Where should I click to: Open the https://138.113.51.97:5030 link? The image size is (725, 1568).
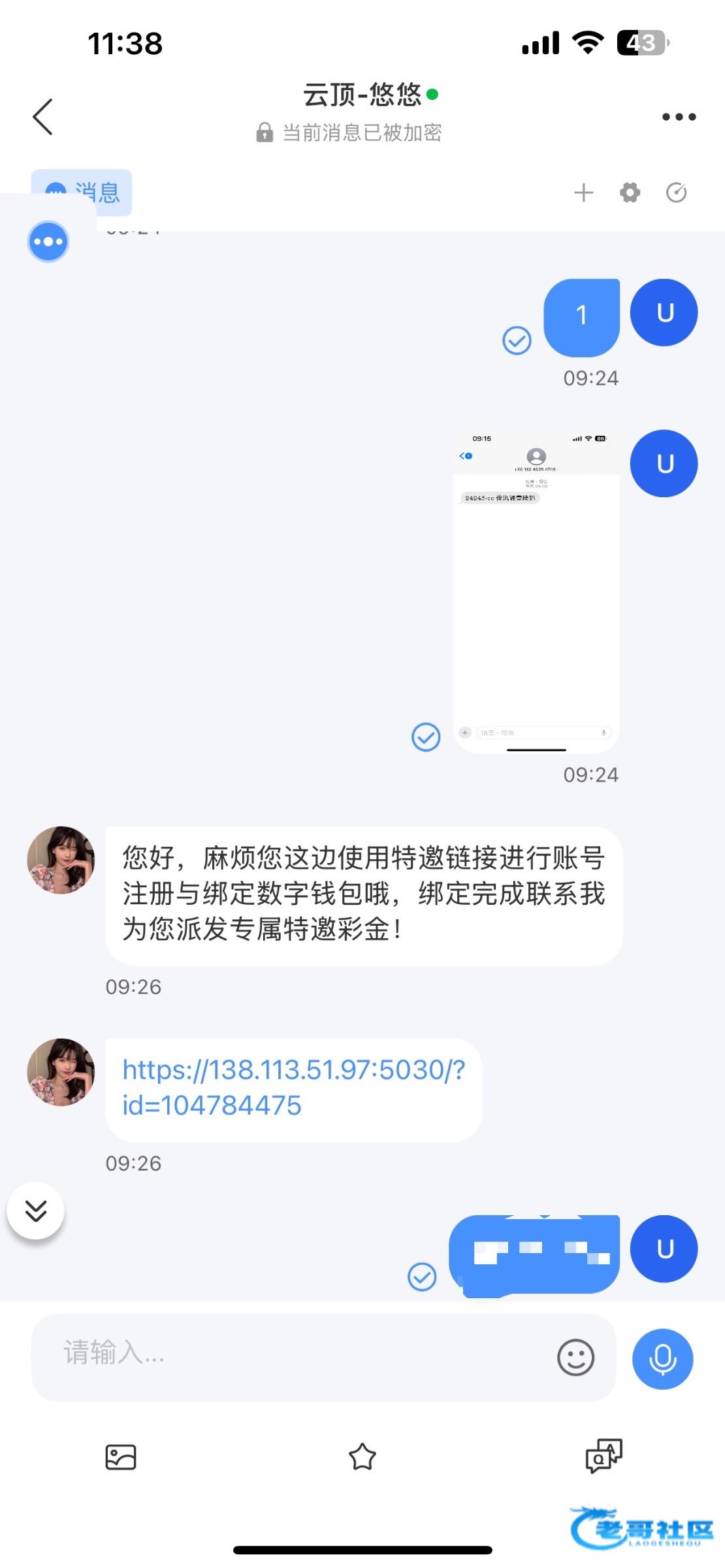point(293,1088)
